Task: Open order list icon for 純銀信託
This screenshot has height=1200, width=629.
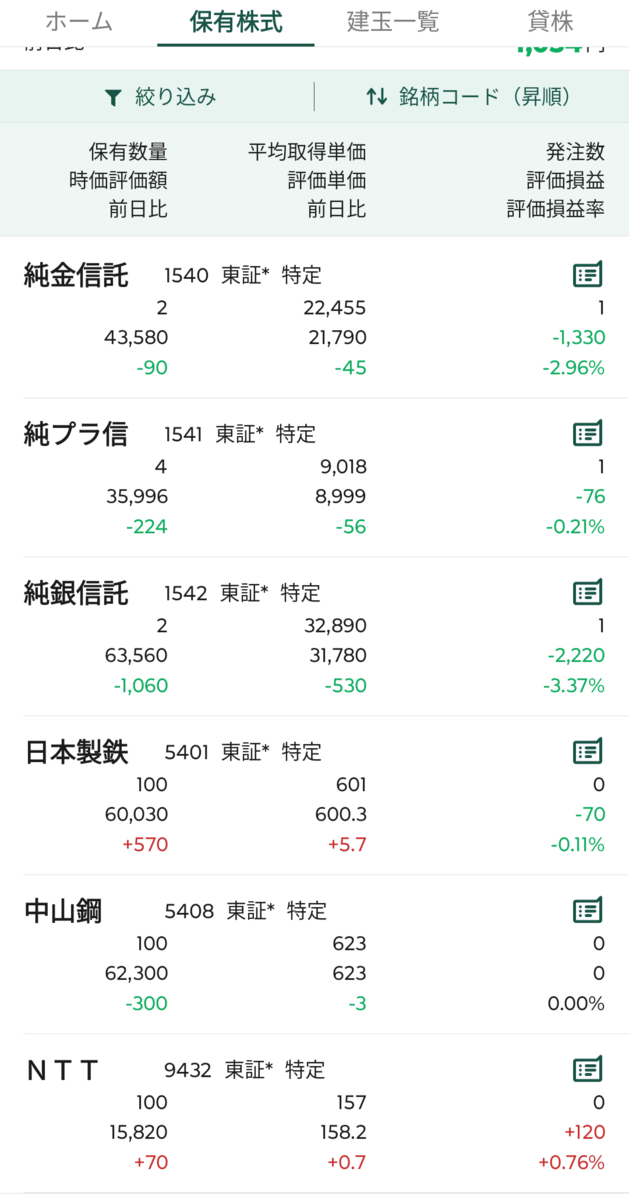Action: (588, 592)
